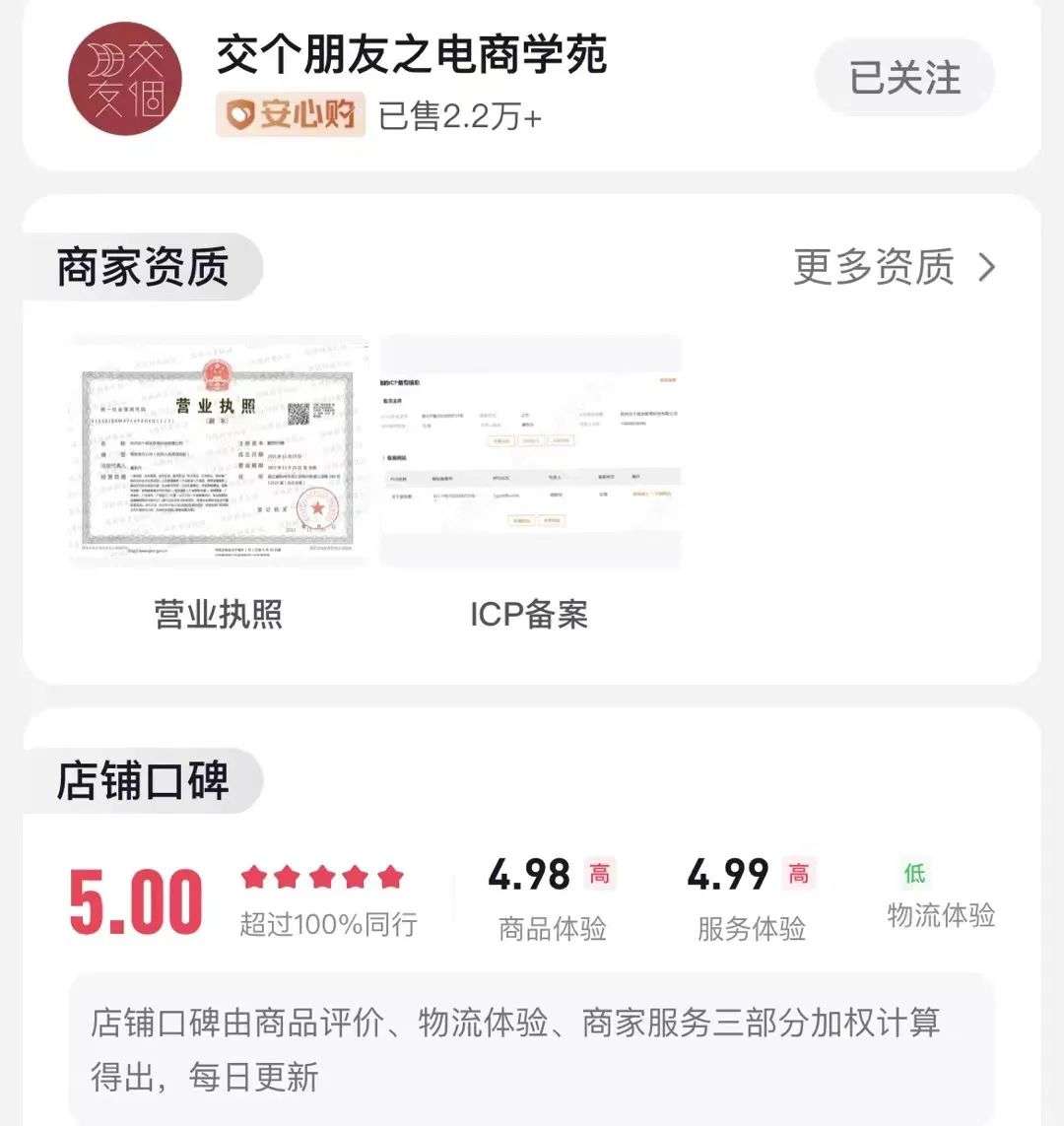
Task: Open the 交个朋友之电商学苑 store avatar
Action: [x=125, y=79]
